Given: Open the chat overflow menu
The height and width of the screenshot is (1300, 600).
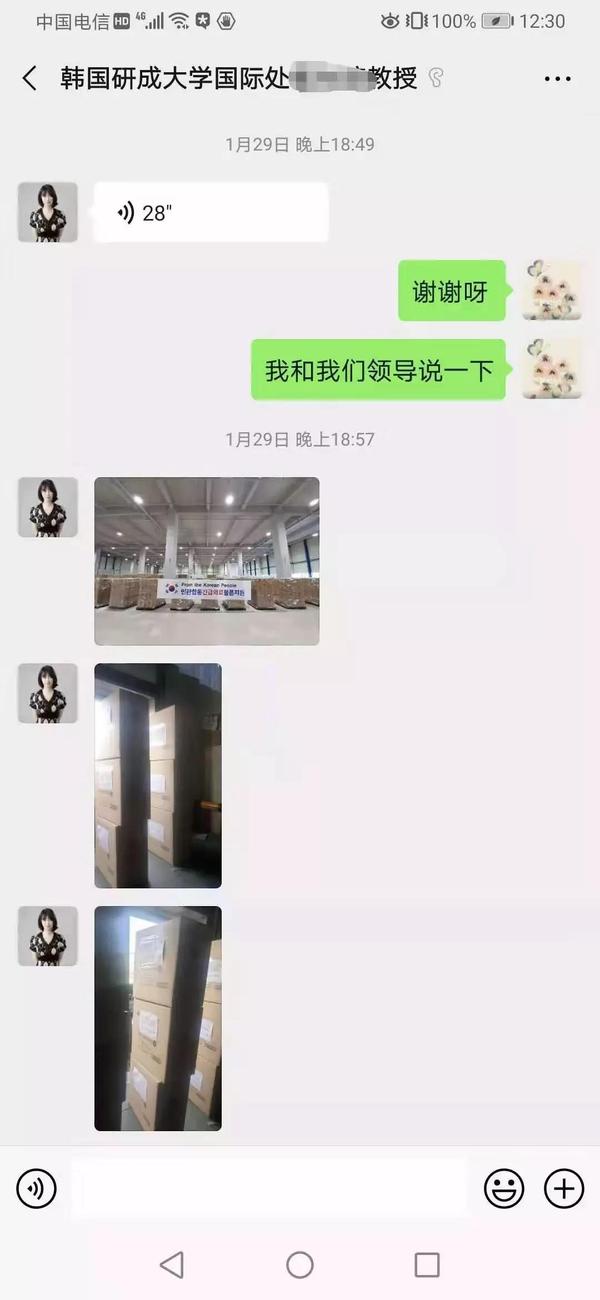Looking at the screenshot, I should coord(557,79).
